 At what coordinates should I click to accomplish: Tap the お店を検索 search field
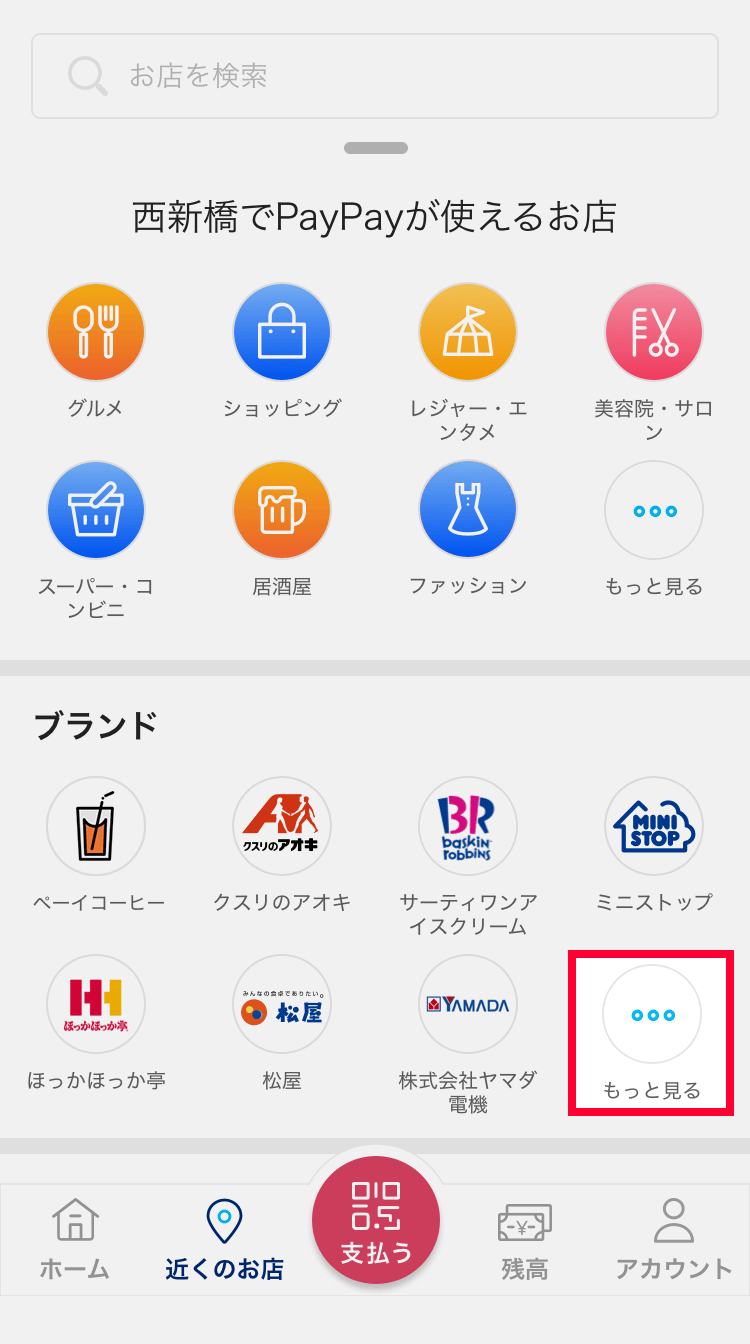[x=375, y=76]
